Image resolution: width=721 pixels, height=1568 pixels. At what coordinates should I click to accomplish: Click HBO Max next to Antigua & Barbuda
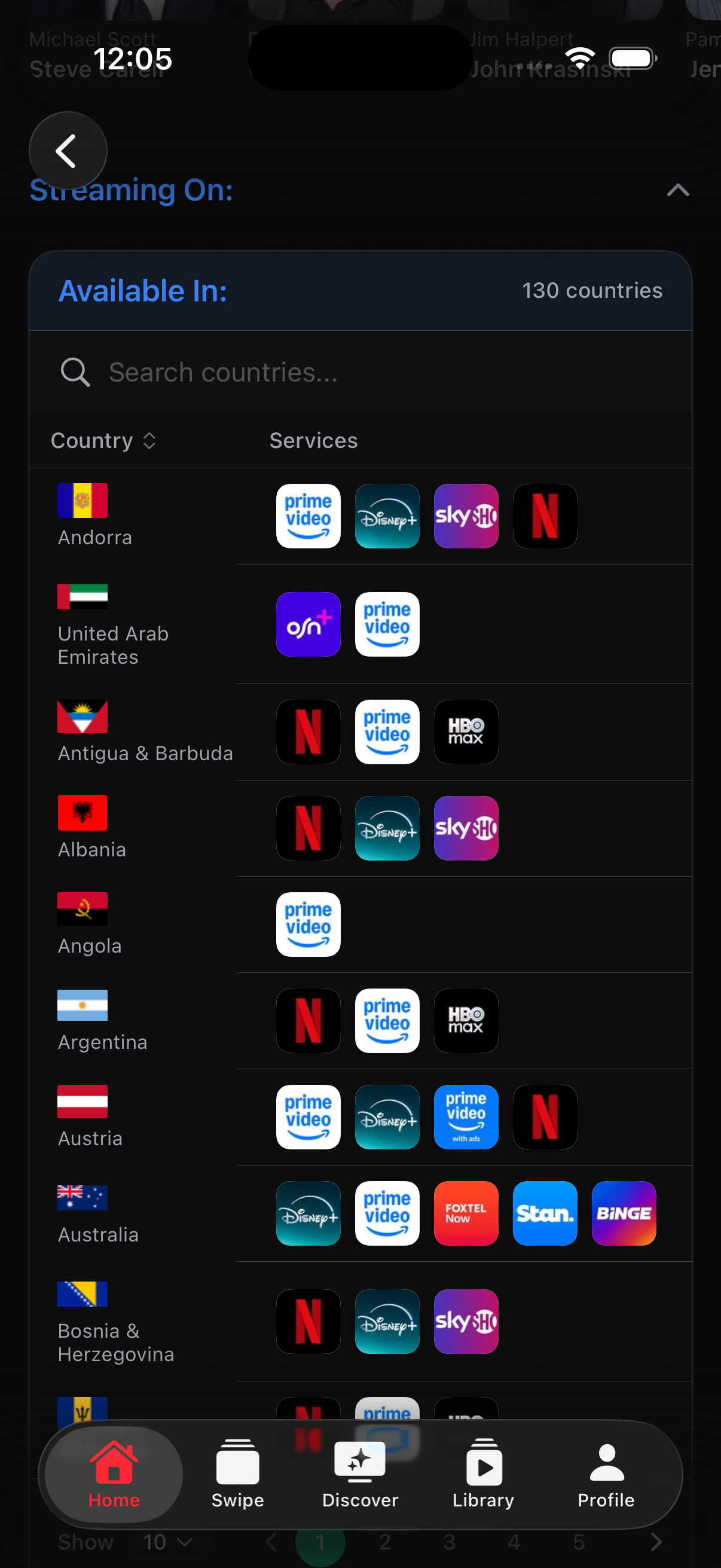coord(466,732)
